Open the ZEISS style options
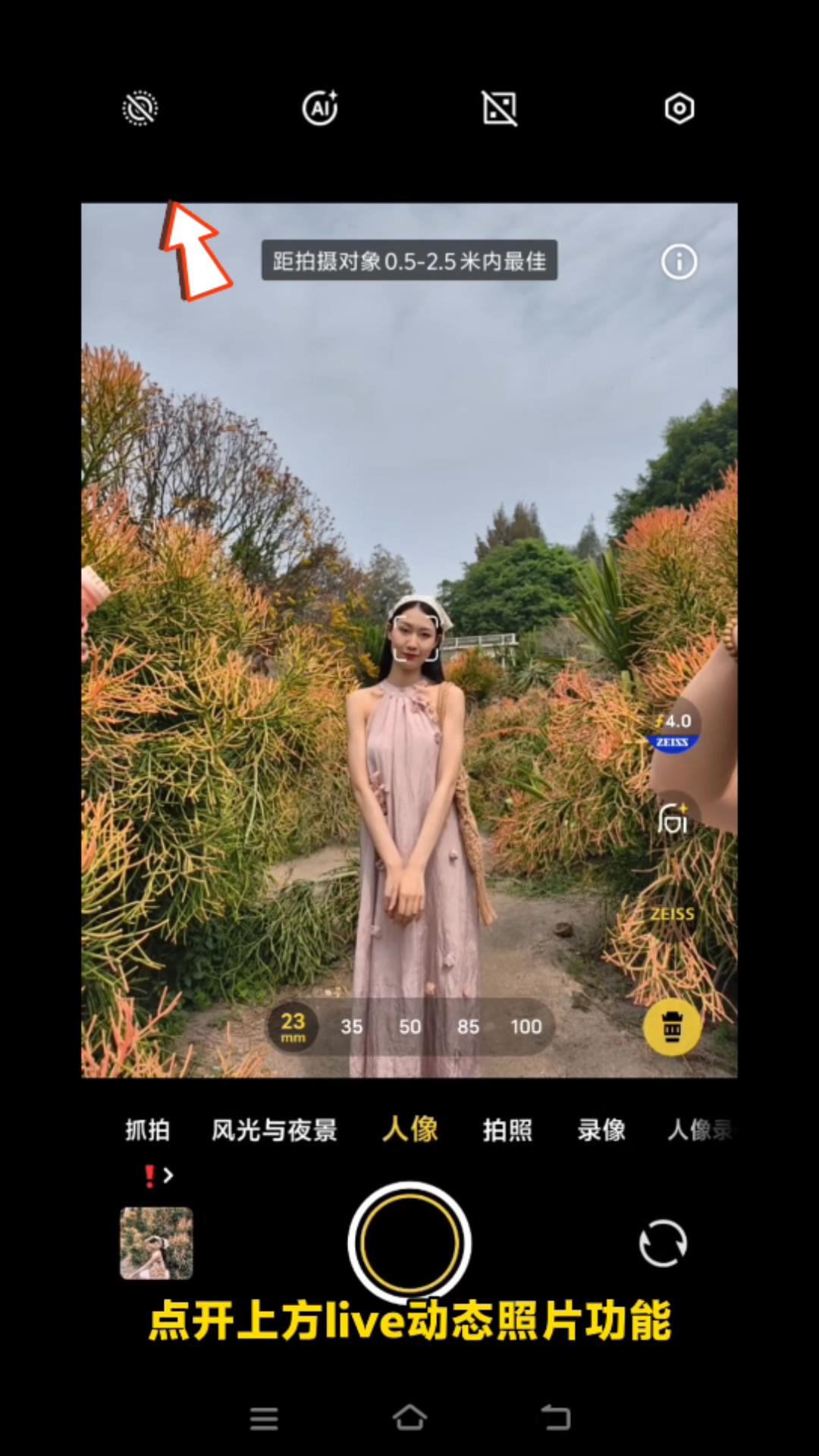Image resolution: width=819 pixels, height=1456 pixels. tap(672, 914)
